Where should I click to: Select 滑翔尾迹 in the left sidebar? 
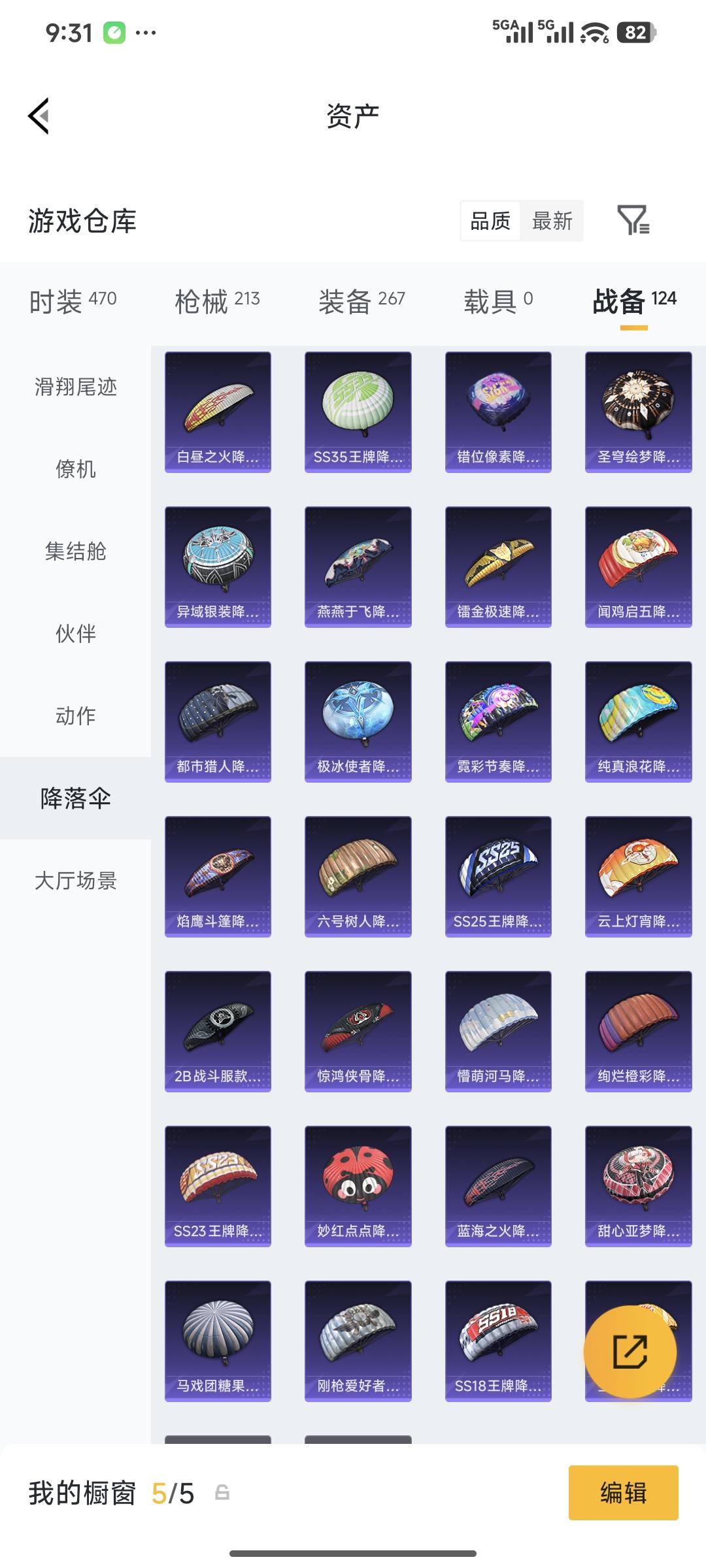click(74, 387)
